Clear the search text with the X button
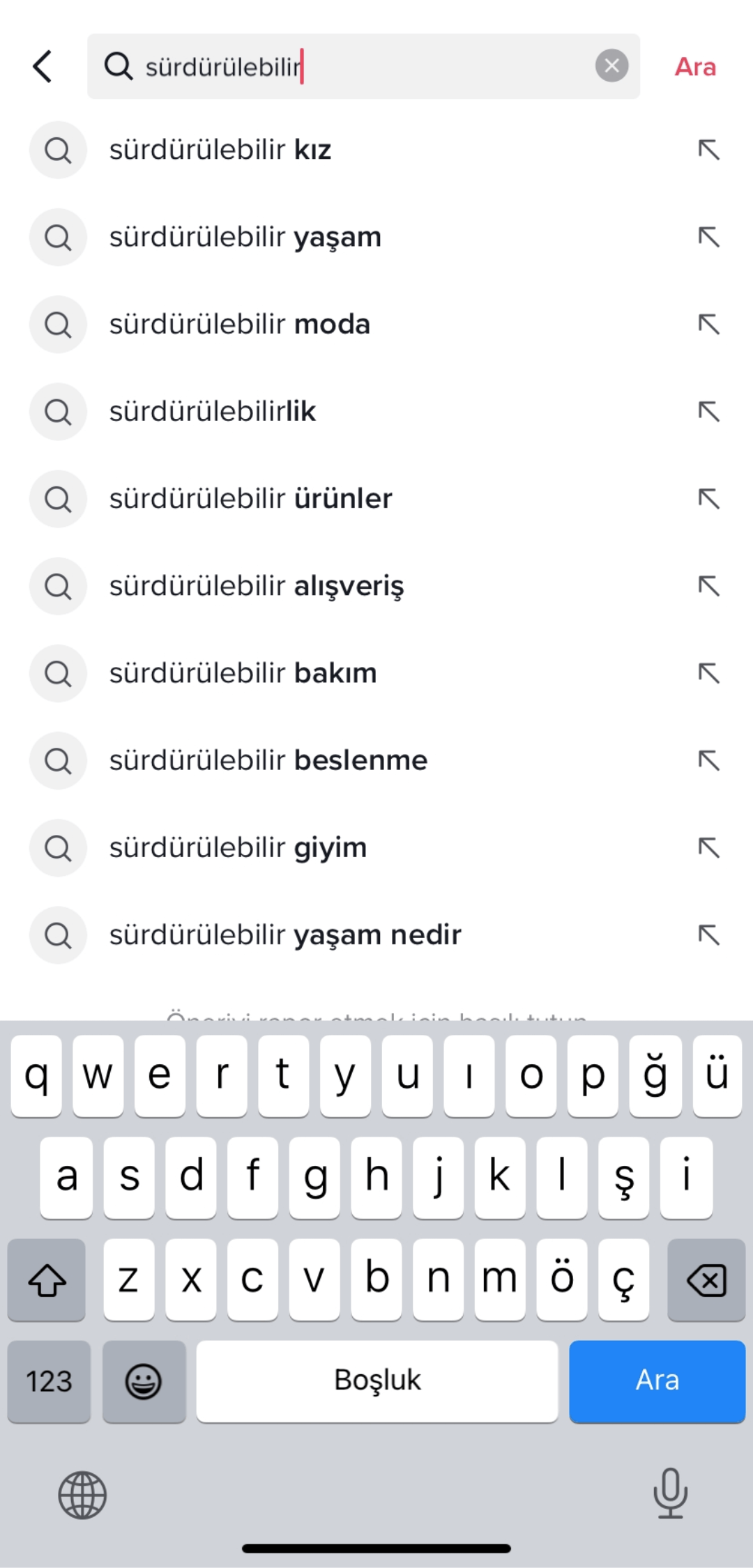 pyautogui.click(x=611, y=66)
